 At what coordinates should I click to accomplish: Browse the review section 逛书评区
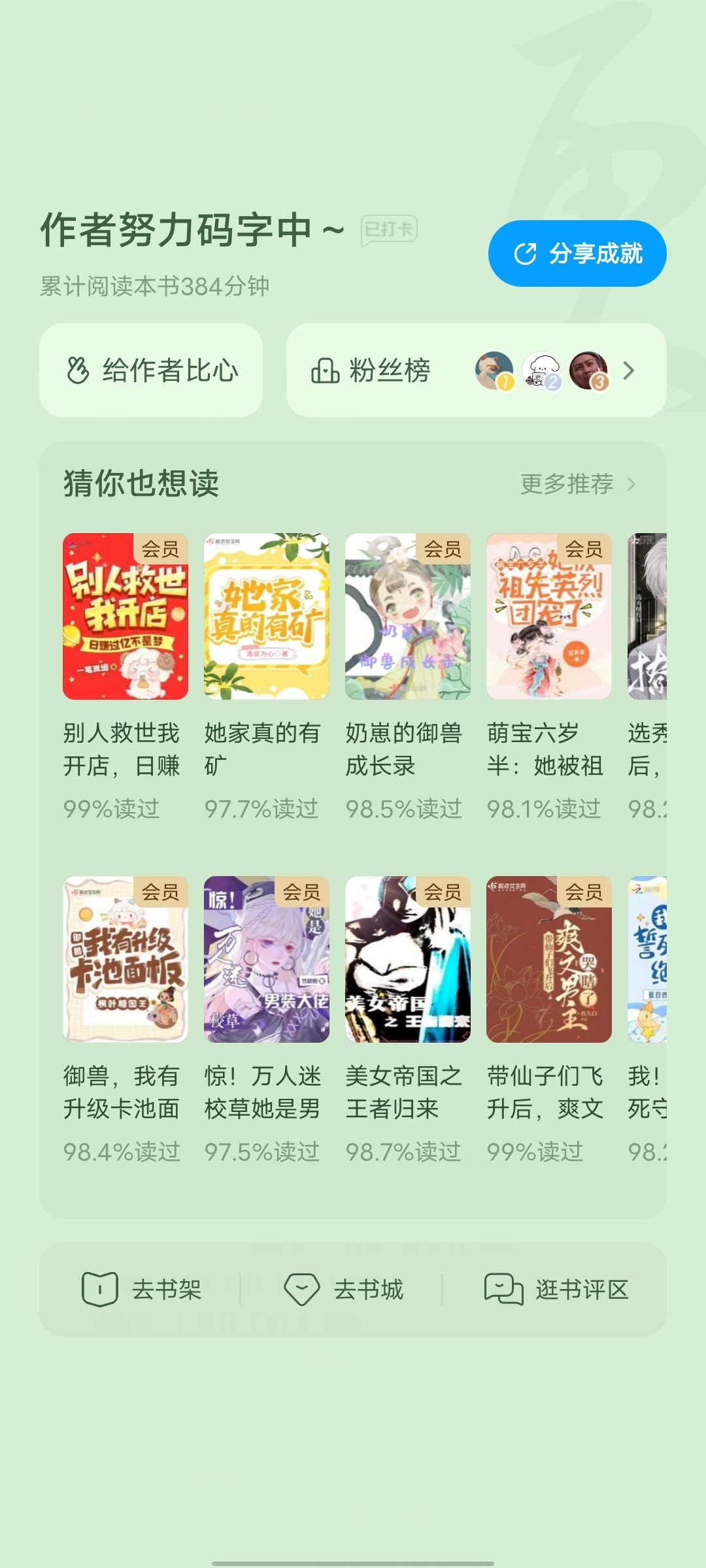click(x=556, y=1290)
